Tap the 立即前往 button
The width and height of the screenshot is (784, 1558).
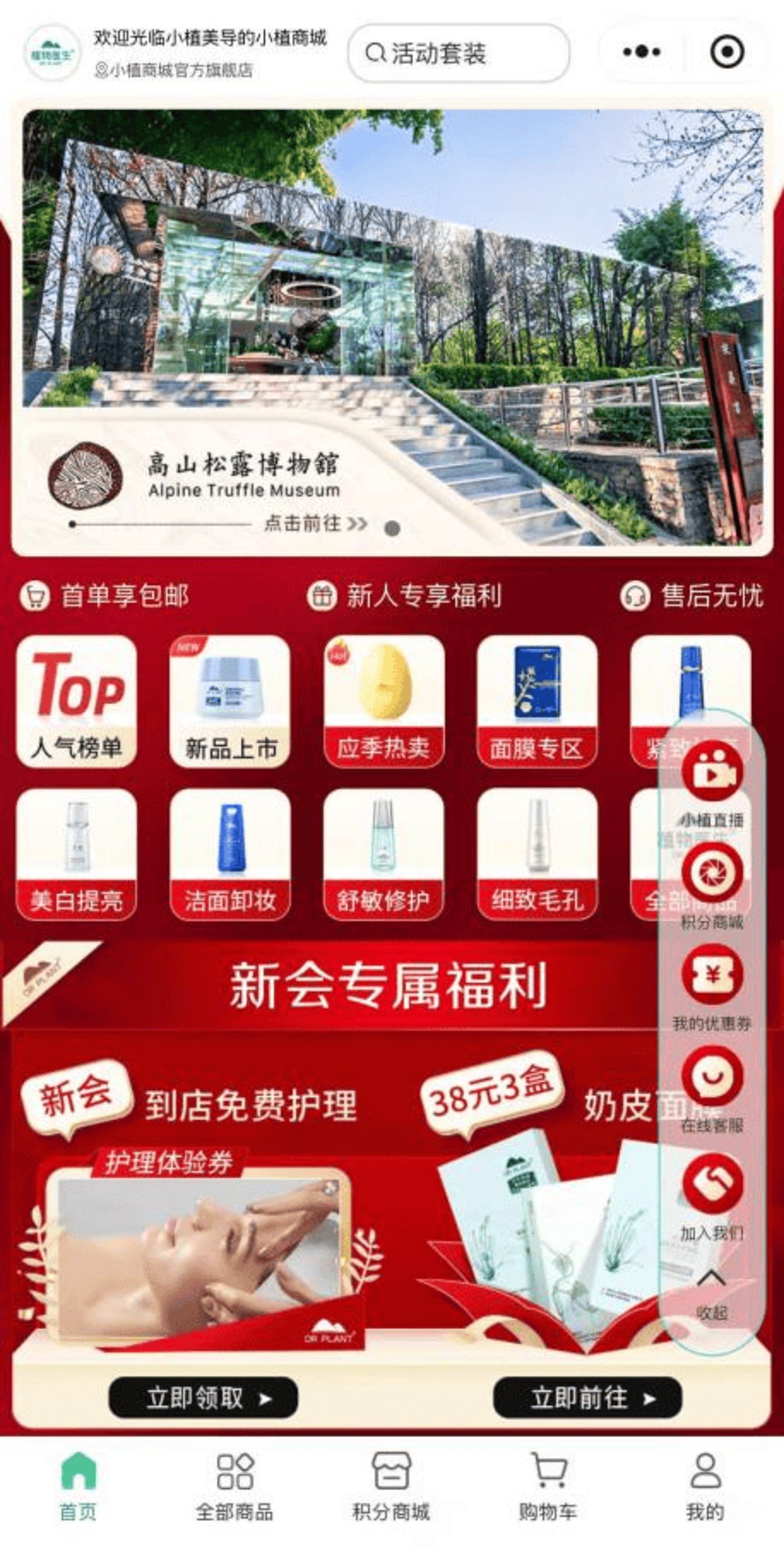[x=587, y=1398]
